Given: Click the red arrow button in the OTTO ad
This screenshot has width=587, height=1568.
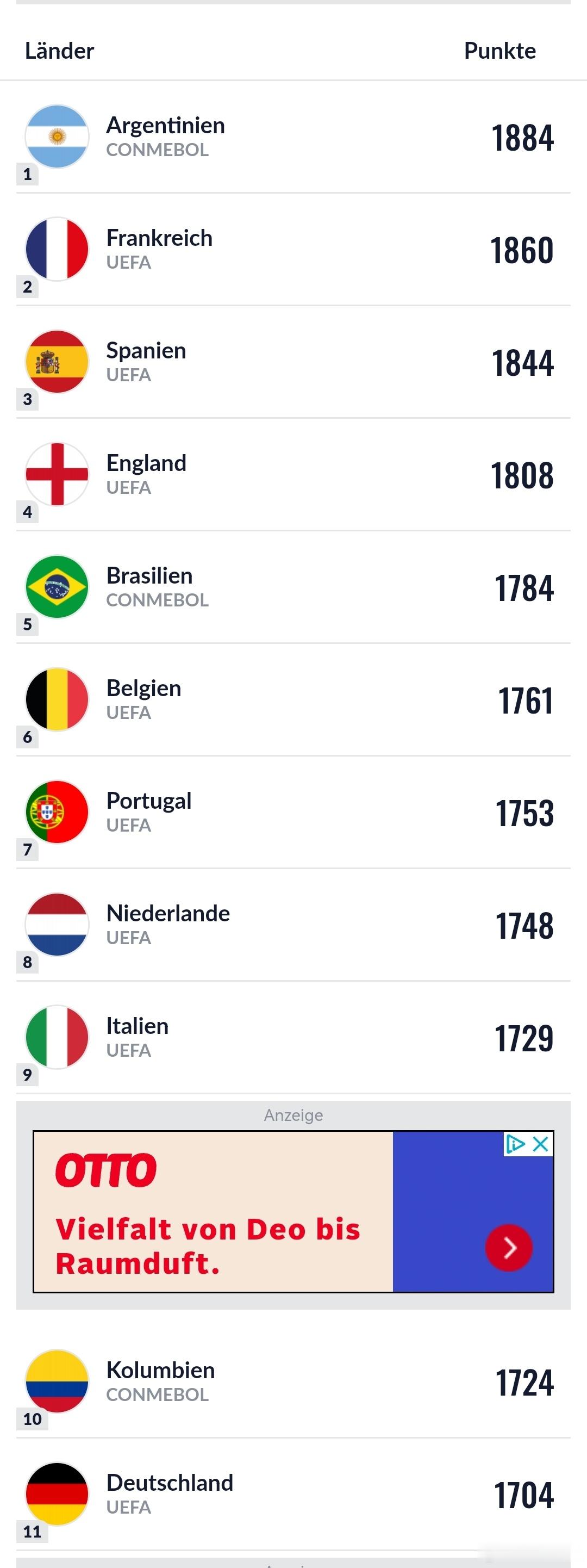Looking at the screenshot, I should click(509, 1246).
